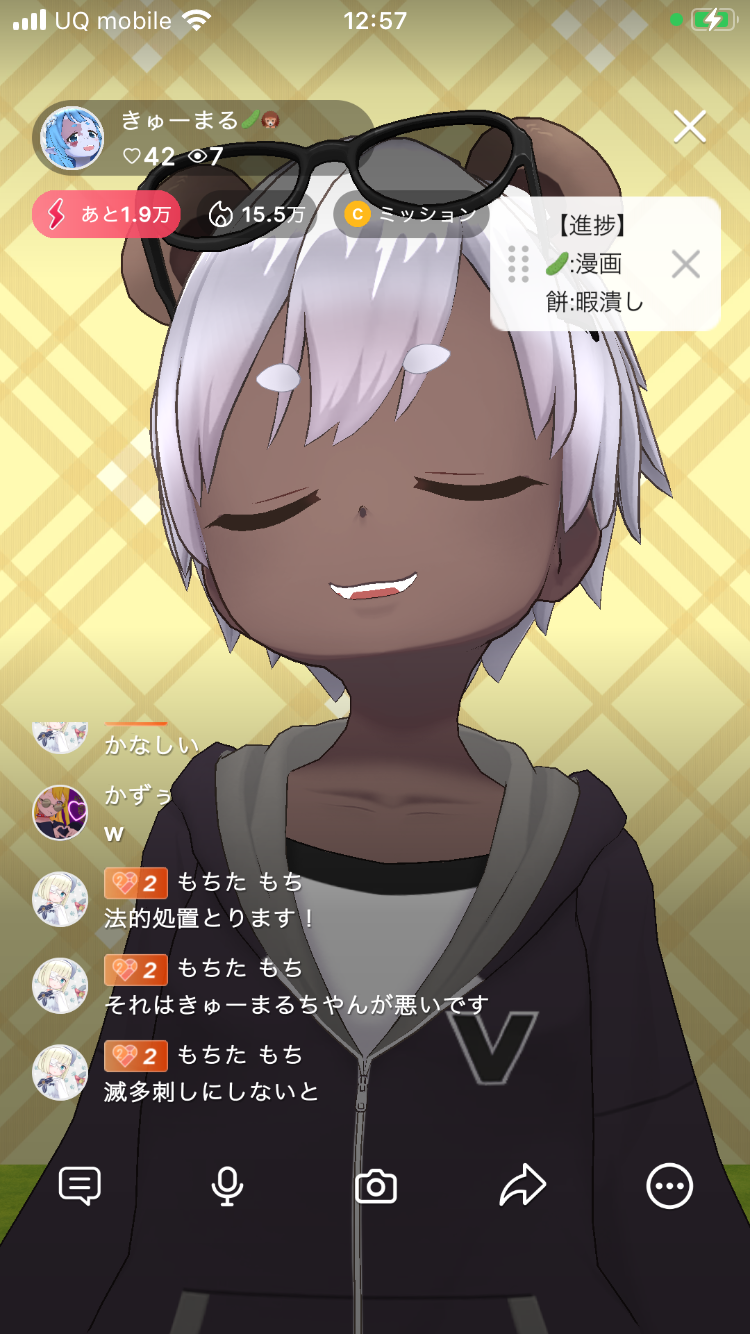Tap the 法的処置とります！ comment
The width and height of the screenshot is (750, 1334).
point(209,917)
